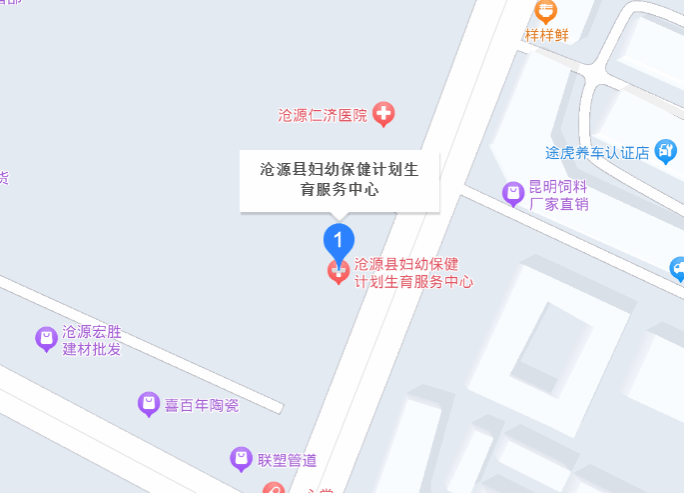Open the 途虎养车认证店 car service marker
Screen dimensions: 684x493
(x=666, y=152)
